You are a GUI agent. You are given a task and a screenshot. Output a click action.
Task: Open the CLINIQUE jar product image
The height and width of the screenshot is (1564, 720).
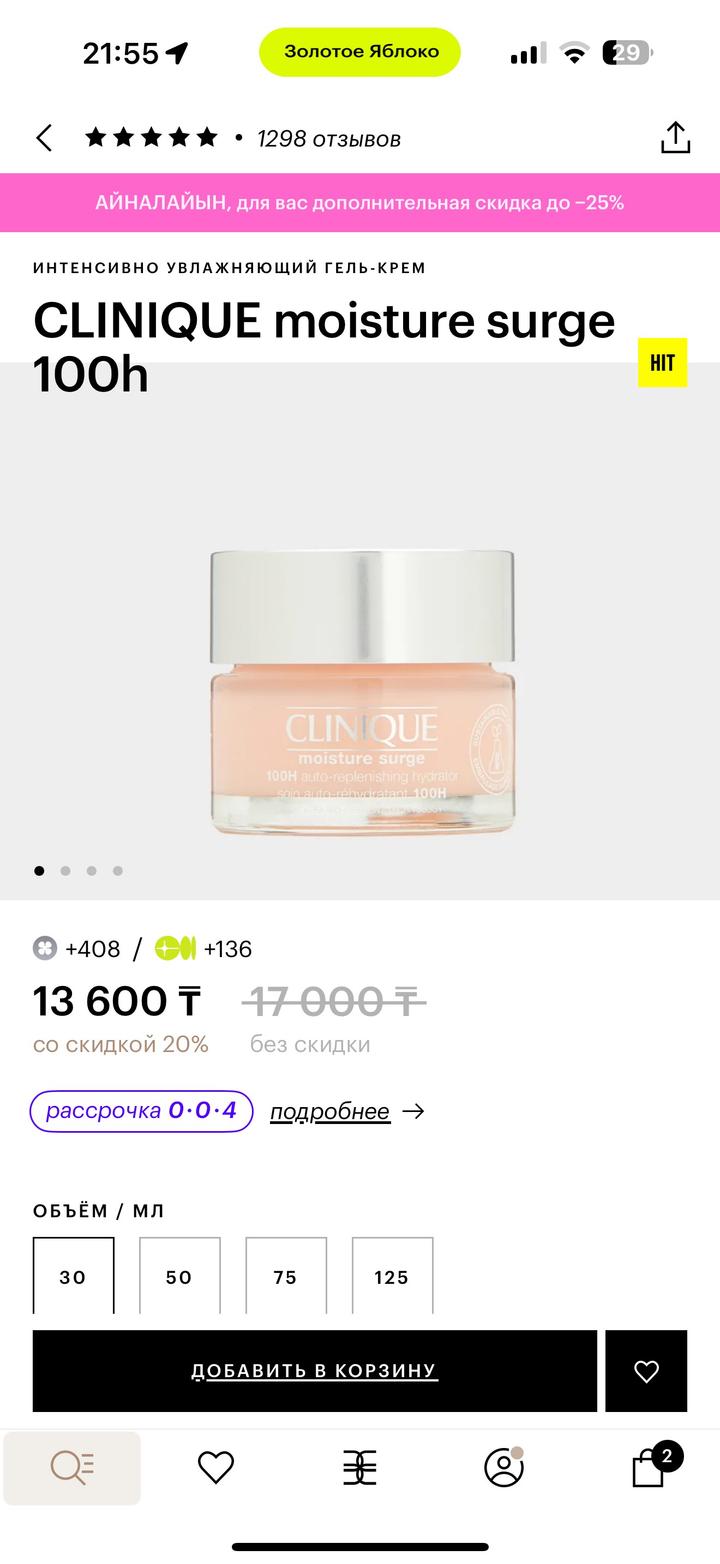click(x=362, y=693)
